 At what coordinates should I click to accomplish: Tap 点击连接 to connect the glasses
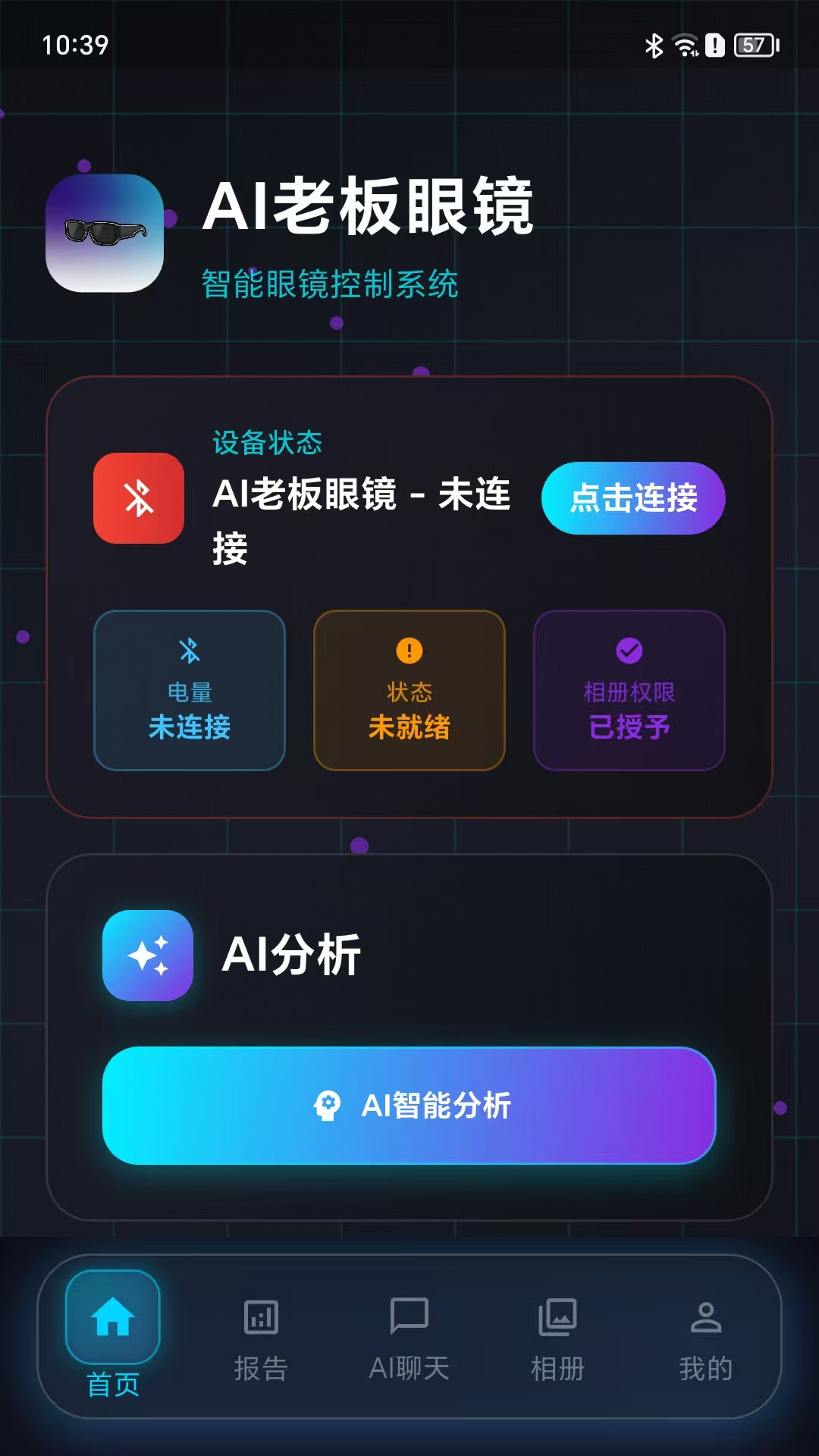(x=632, y=498)
